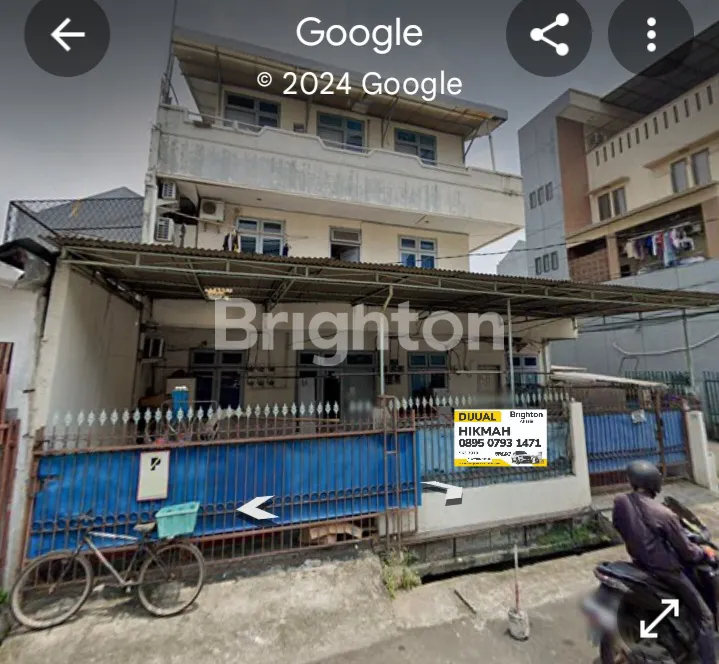Go back from Street View
Image resolution: width=719 pixels, height=664 pixels.
tap(67, 35)
